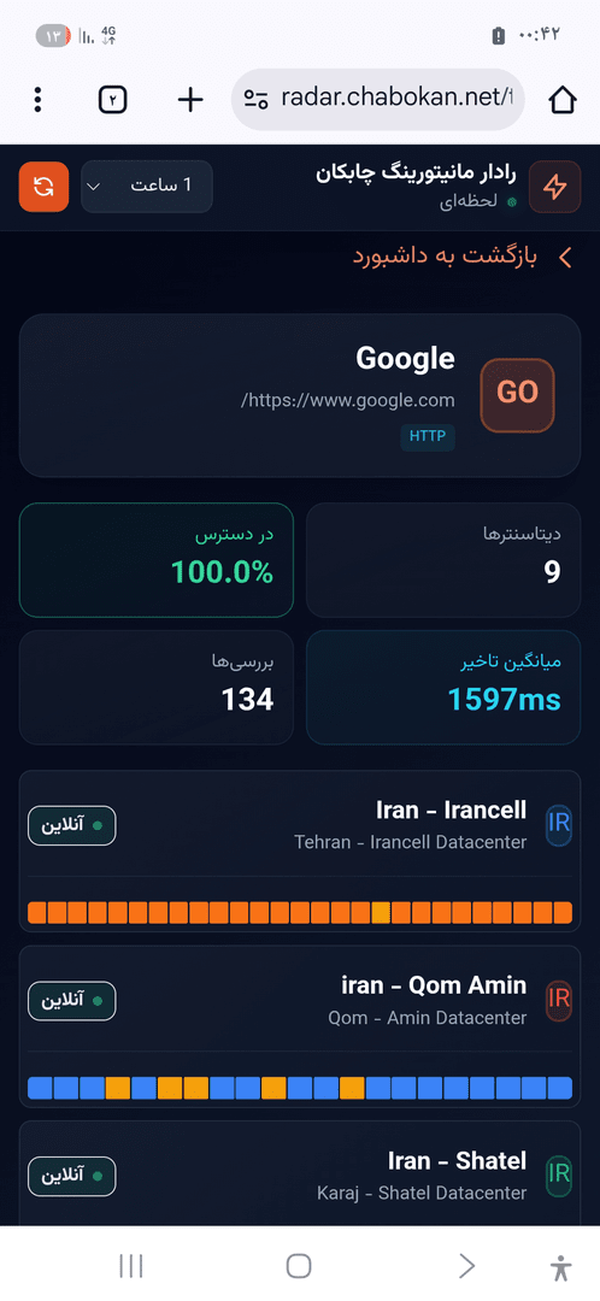Viewport: 600px width, 1301px height.
Task: Open Iran - Irancell datacenter card
Action: pos(300,851)
